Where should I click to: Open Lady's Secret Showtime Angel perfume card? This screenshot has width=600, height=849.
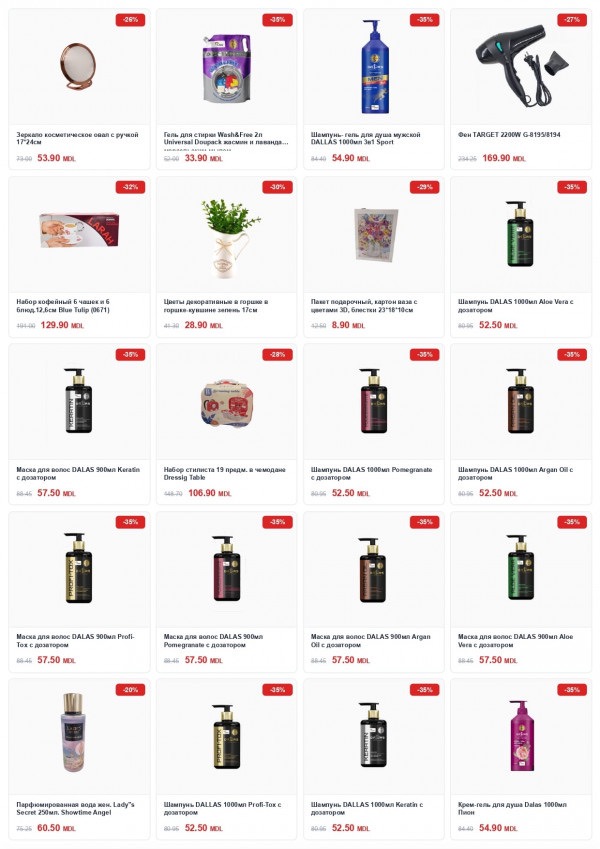[x=78, y=735]
